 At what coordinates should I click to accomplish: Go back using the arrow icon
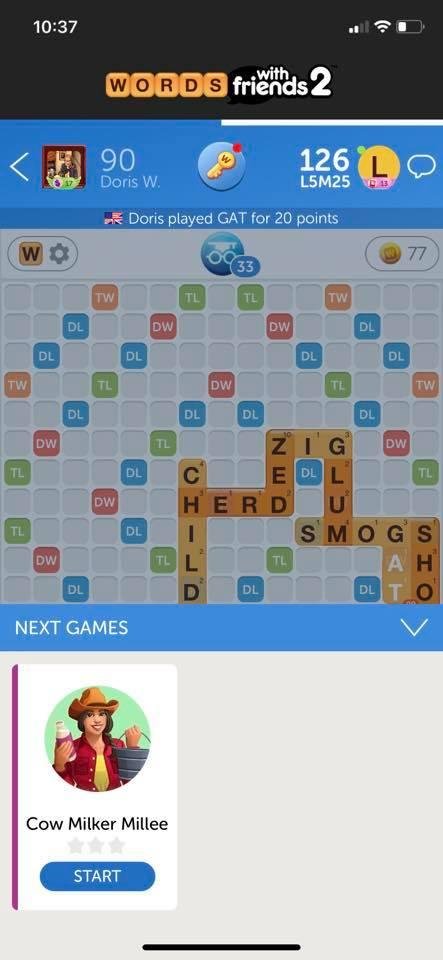[20, 167]
